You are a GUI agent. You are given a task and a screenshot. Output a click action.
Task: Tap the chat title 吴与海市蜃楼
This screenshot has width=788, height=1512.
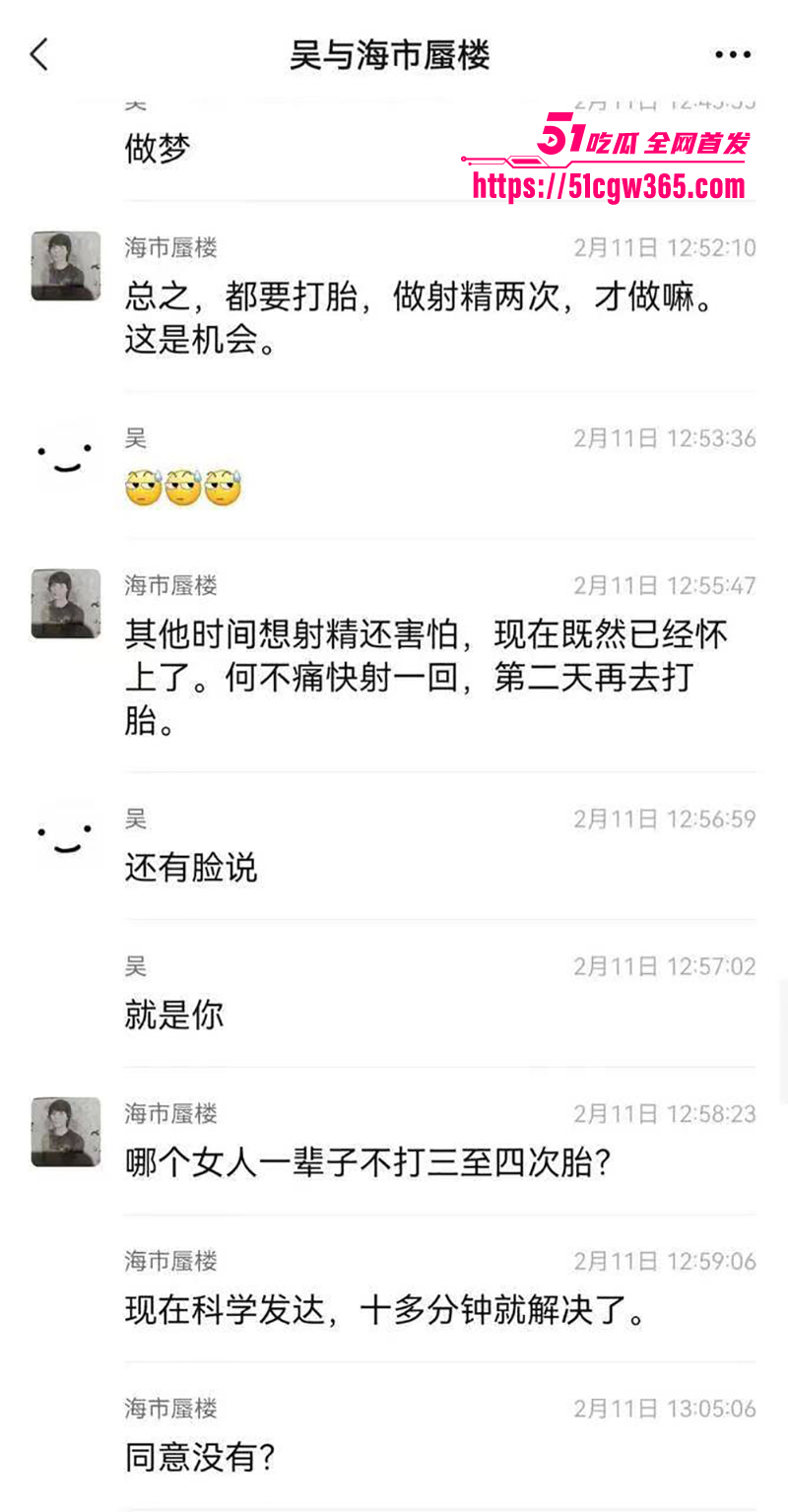393,55
